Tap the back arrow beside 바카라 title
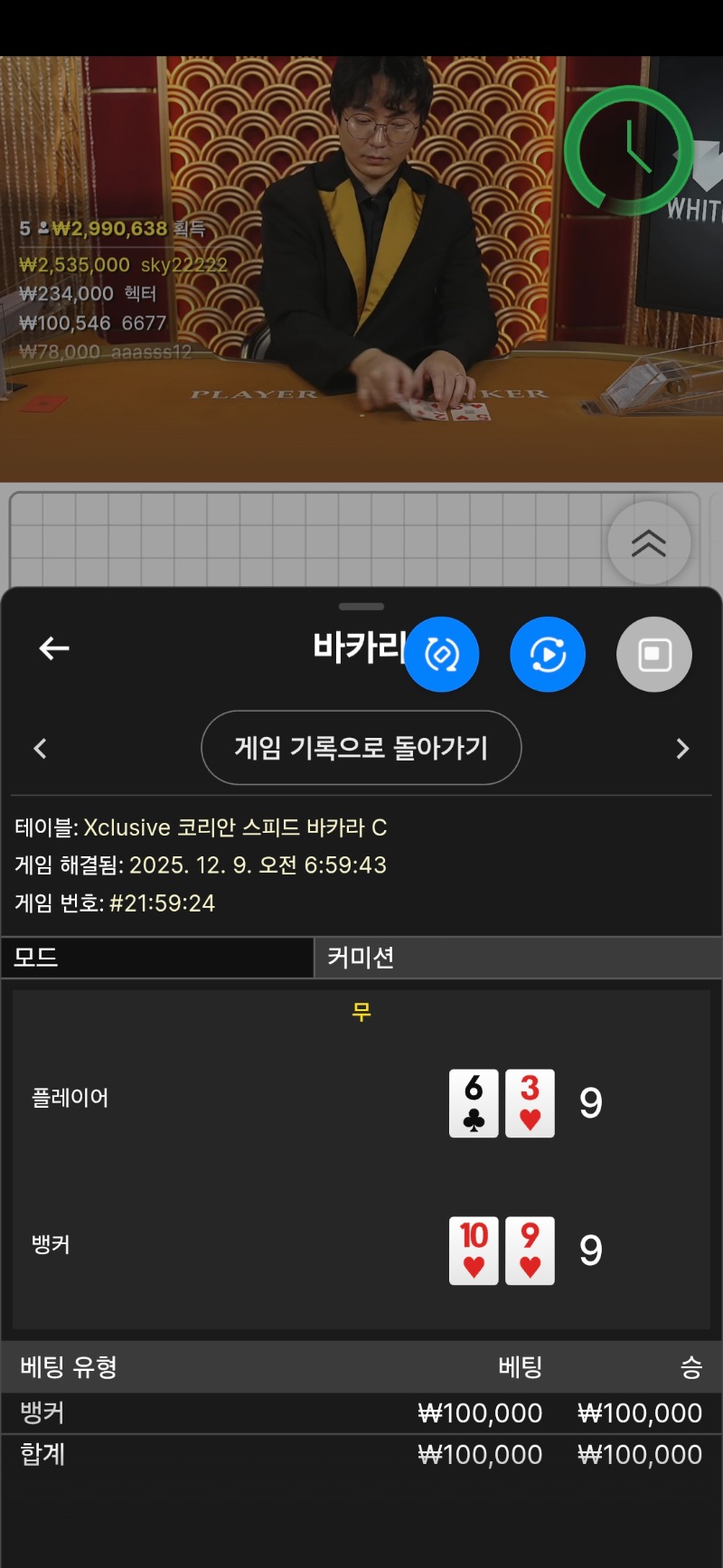Image resolution: width=723 pixels, height=1568 pixels. click(x=54, y=648)
